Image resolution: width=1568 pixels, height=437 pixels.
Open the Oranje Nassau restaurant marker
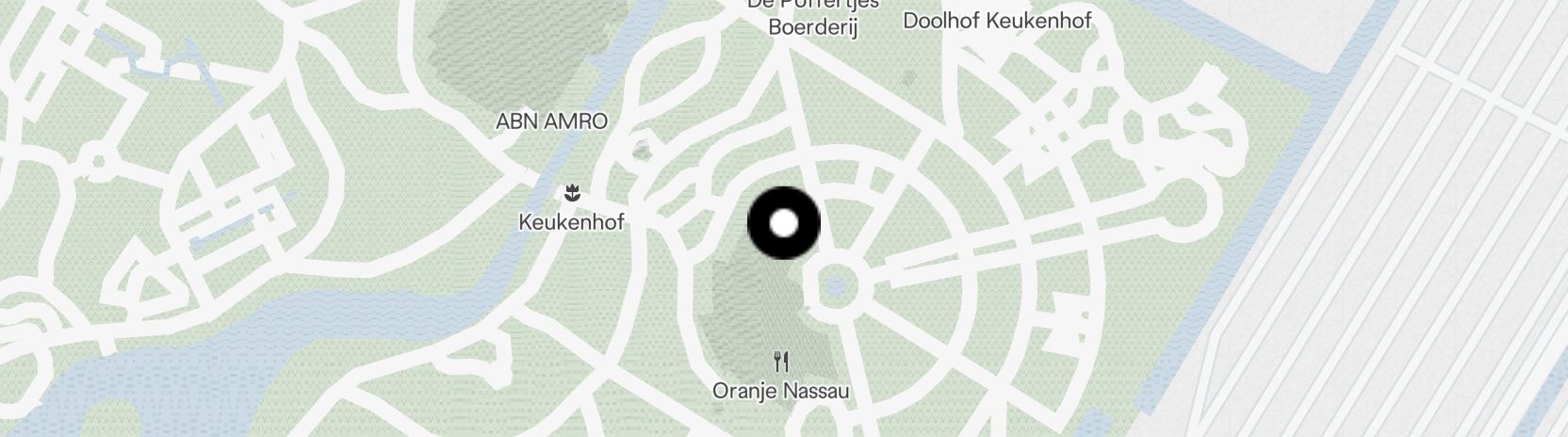tap(780, 362)
